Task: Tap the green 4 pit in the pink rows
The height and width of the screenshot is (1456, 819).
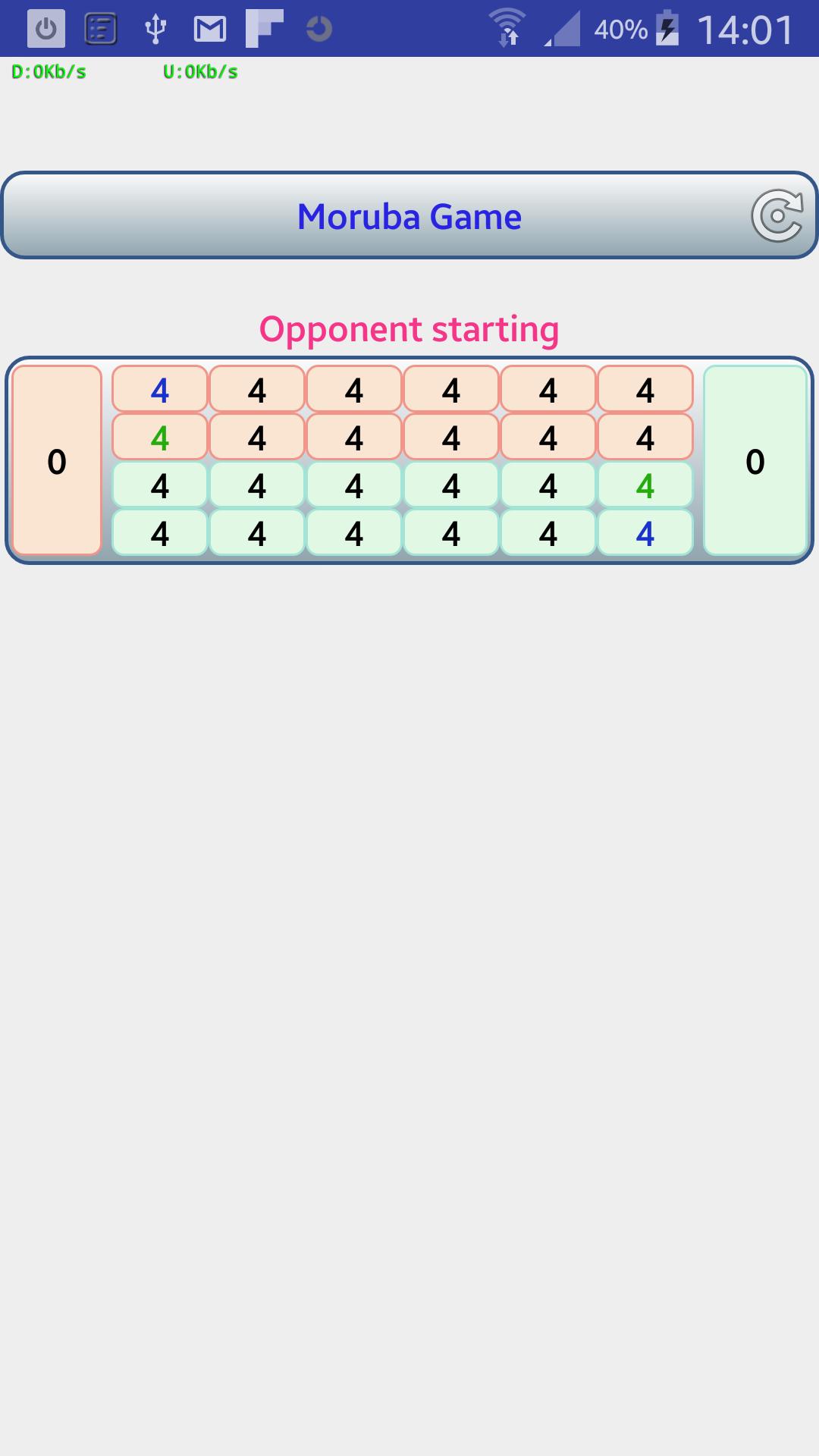Action: click(160, 438)
